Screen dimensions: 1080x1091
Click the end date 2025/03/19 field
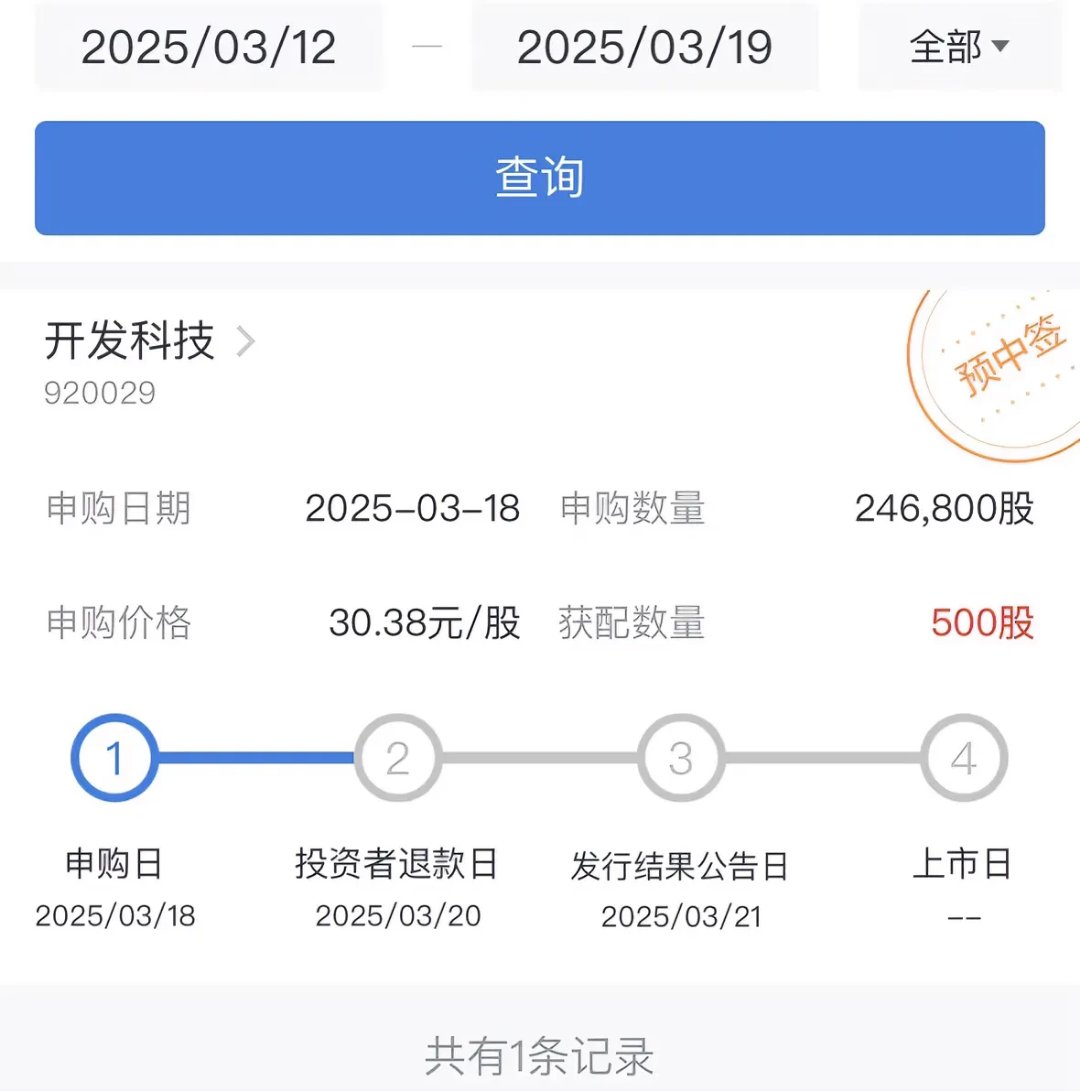coord(644,47)
